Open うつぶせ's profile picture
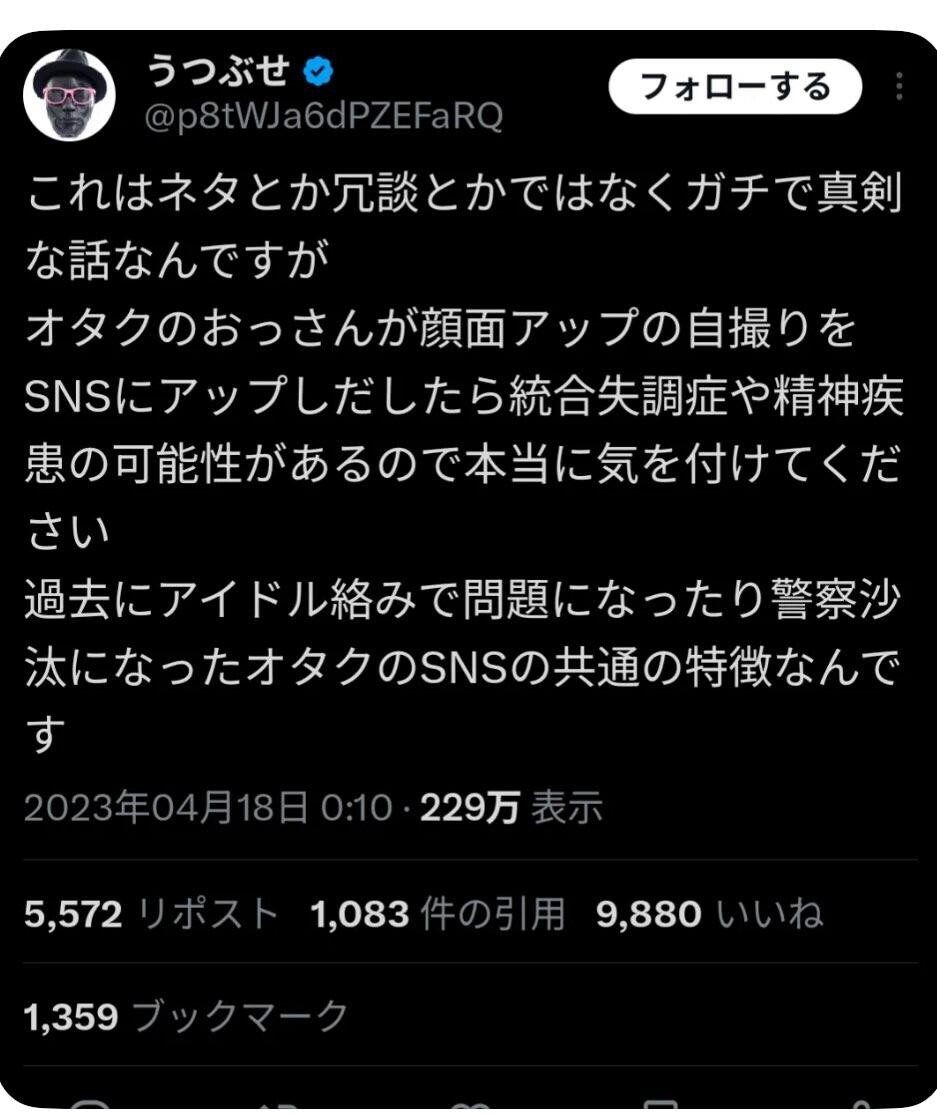 [69, 95]
